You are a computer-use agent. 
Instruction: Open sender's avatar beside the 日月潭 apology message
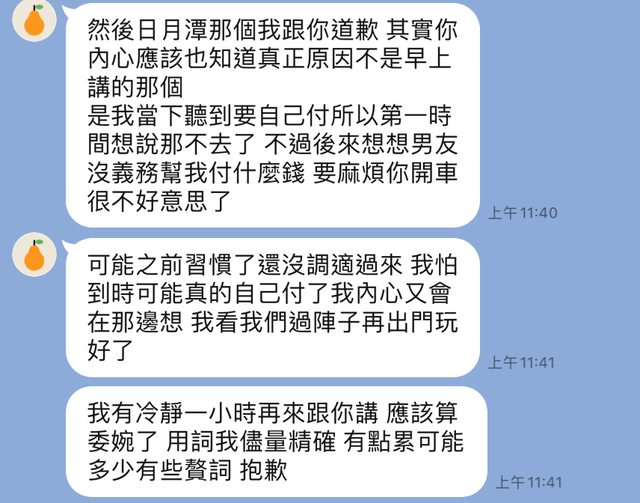tap(34, 19)
